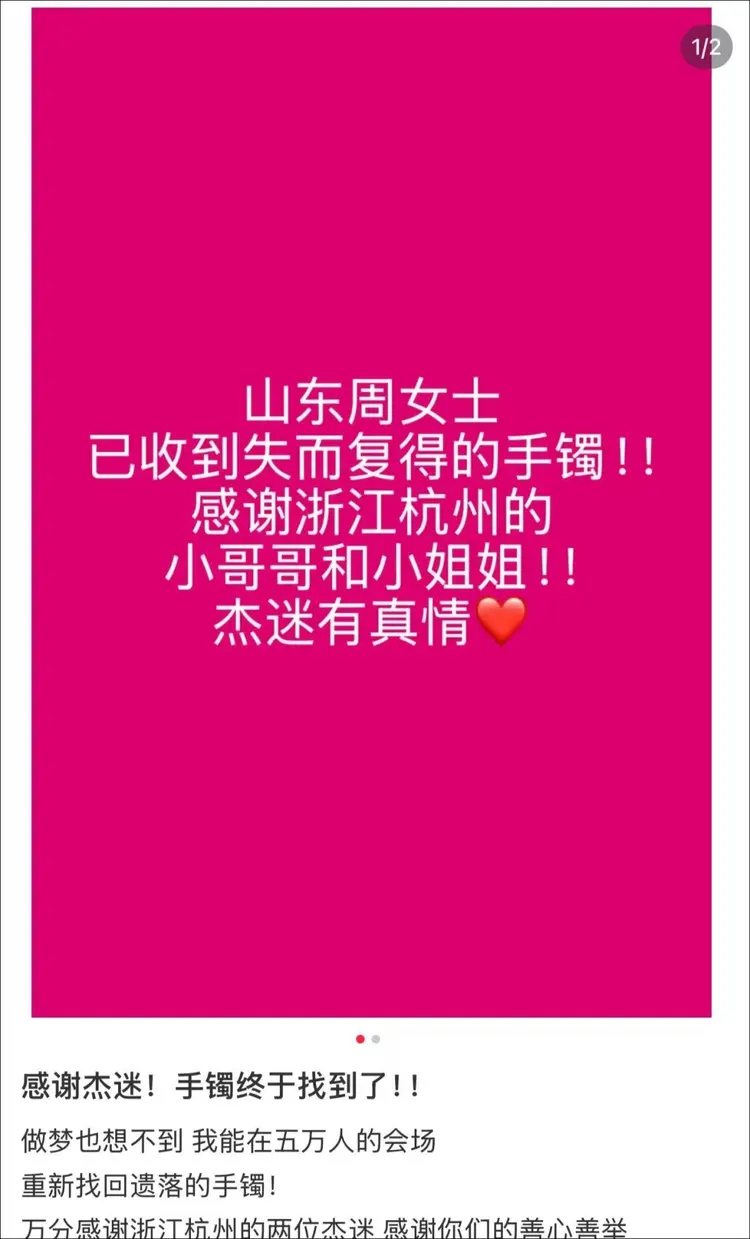This screenshot has height=1239, width=750.
Task: Tap the page indicator dots below image
Action: pos(367,1039)
